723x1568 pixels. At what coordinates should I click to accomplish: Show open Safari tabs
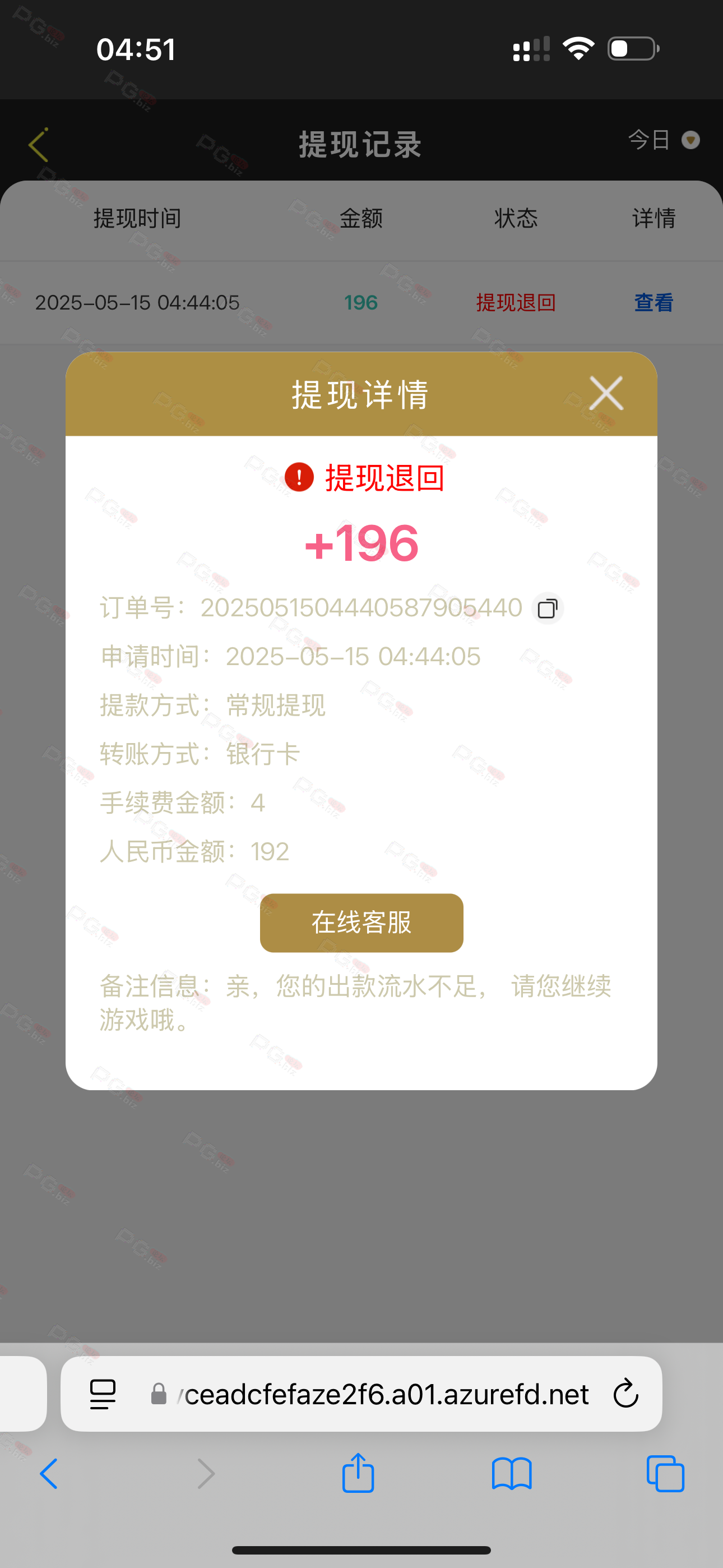click(x=665, y=1474)
